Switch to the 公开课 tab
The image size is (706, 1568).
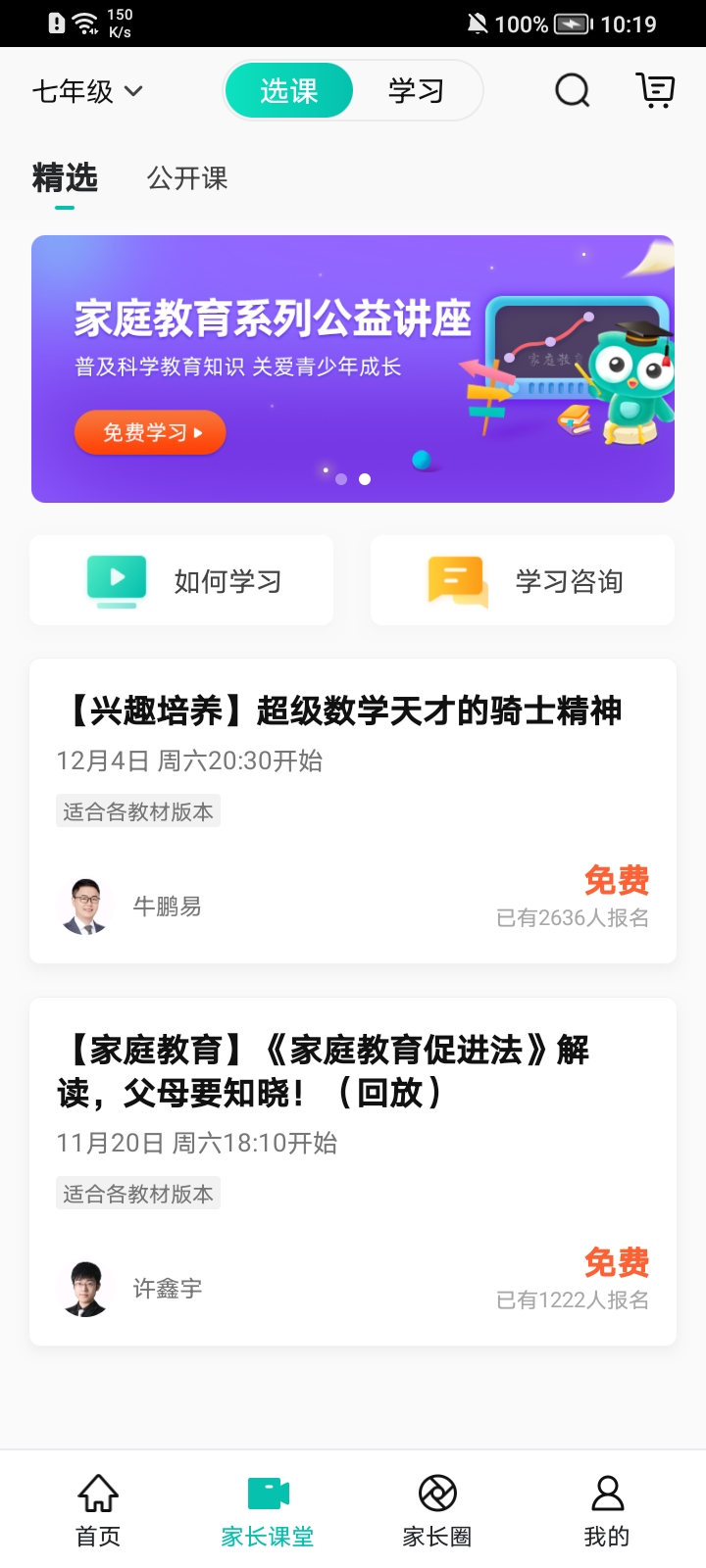tap(186, 179)
